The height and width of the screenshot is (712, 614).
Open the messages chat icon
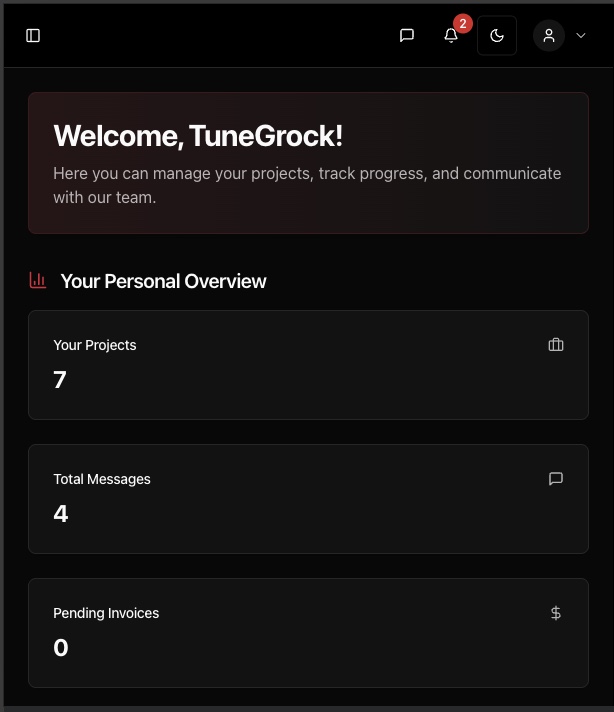407,36
